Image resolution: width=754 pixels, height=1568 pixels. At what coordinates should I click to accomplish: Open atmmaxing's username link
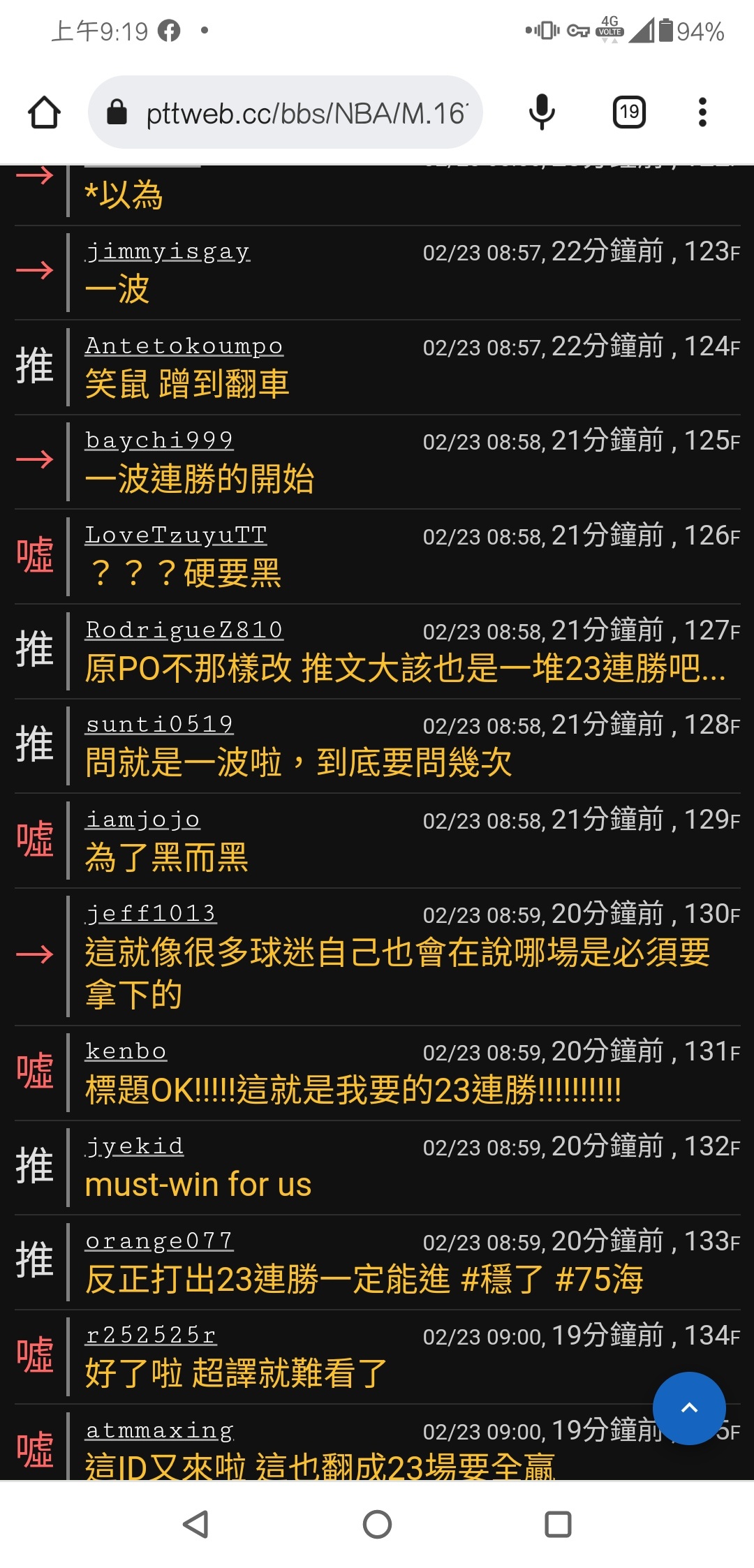(x=160, y=1430)
